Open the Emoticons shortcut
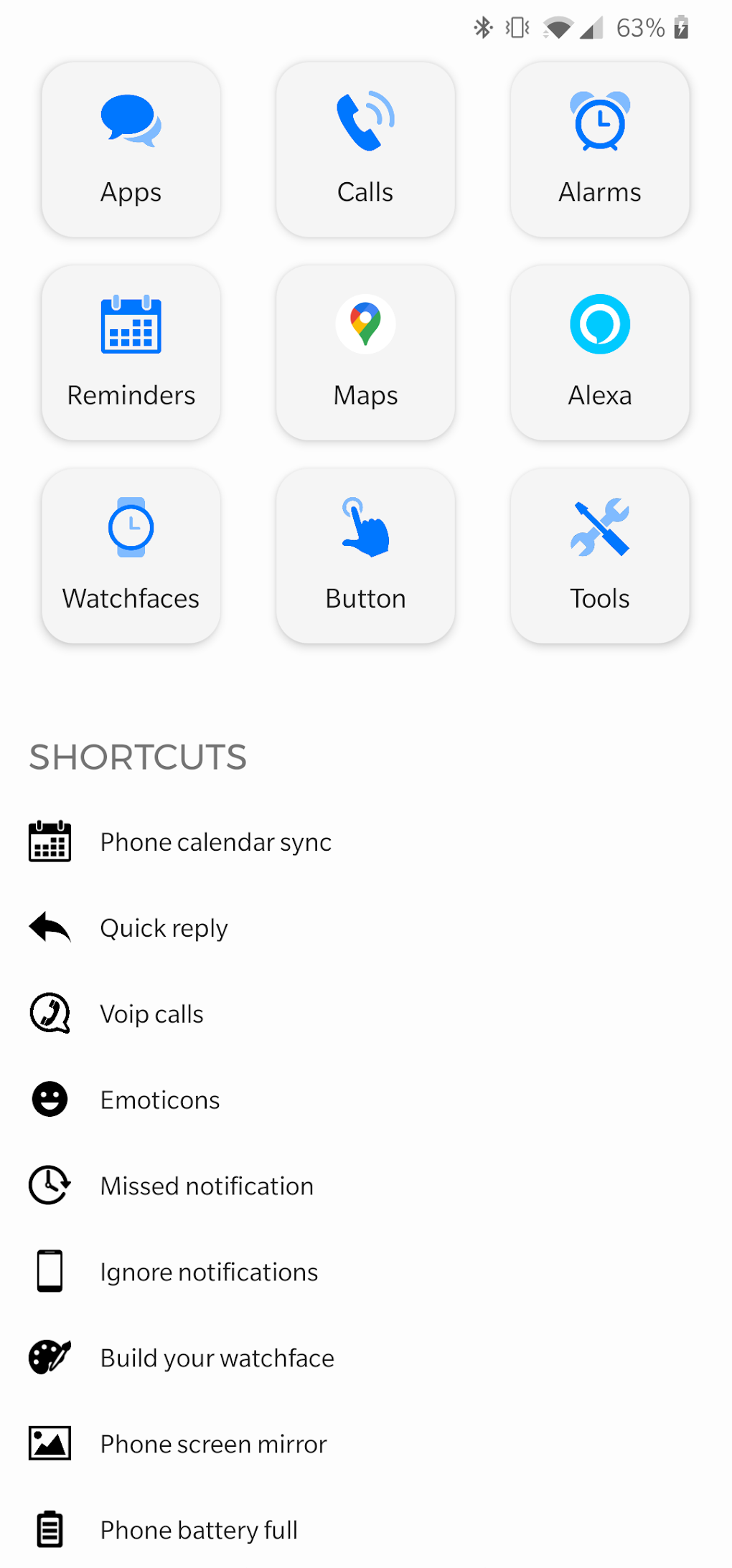 [159, 1100]
